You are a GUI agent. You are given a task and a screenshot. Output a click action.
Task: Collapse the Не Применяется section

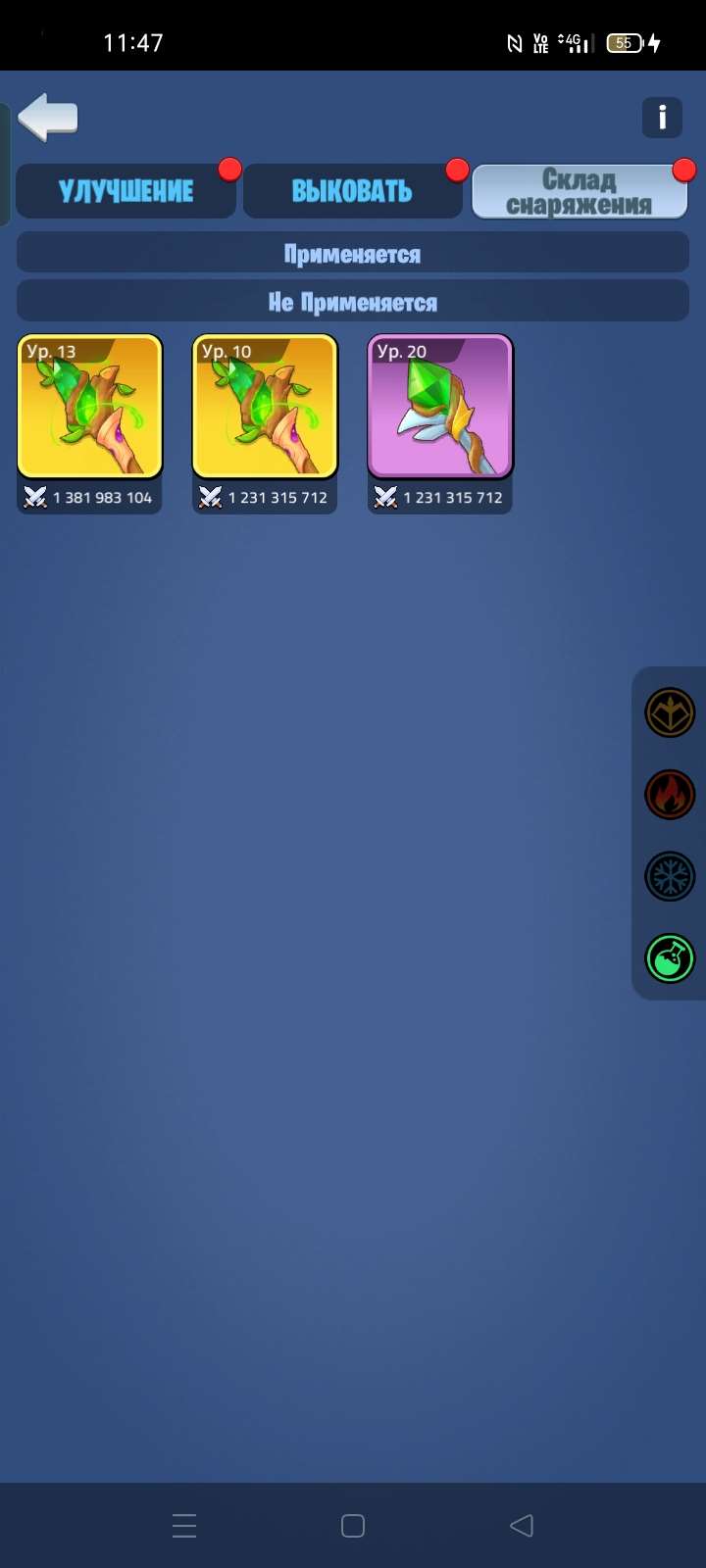(352, 302)
